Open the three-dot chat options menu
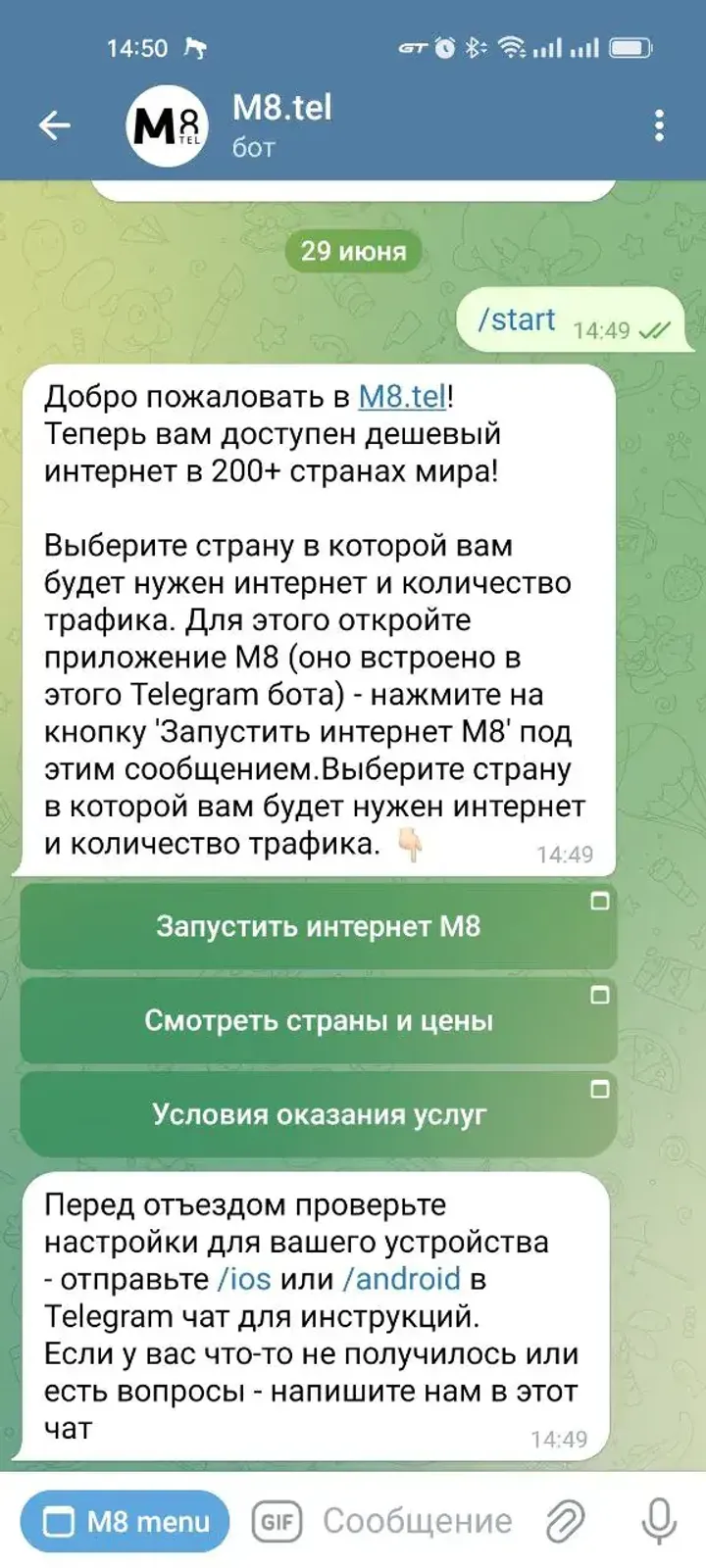The height and width of the screenshot is (1568, 706). pos(661,124)
